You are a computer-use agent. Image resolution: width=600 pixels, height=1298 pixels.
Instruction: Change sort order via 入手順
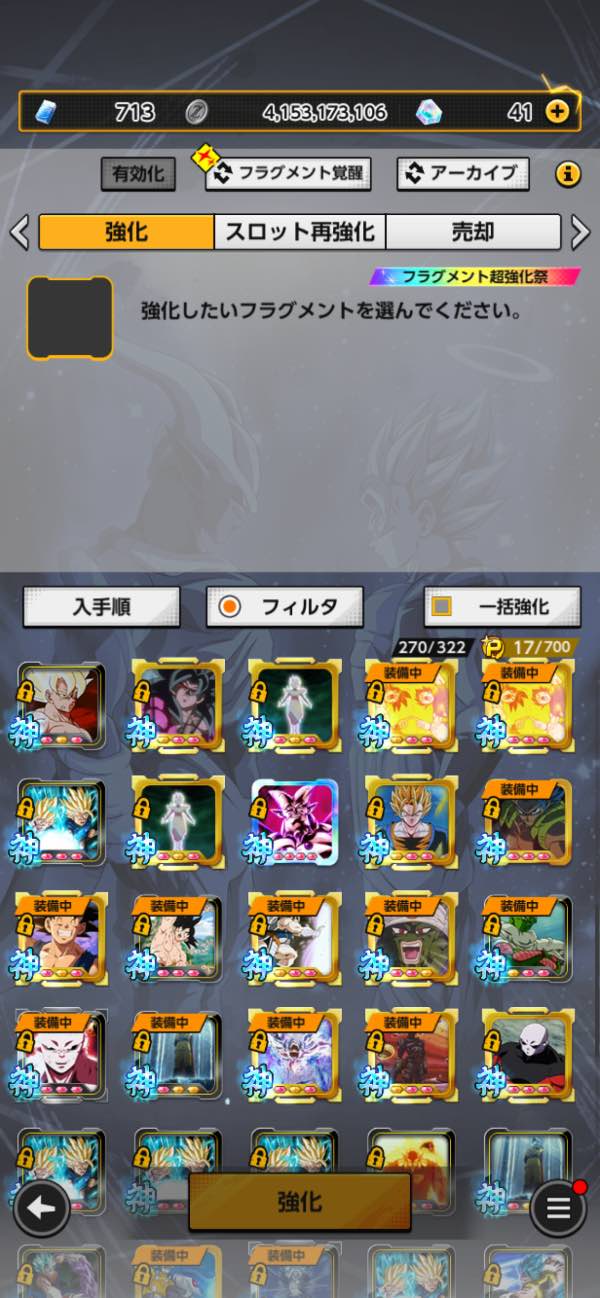(x=101, y=607)
